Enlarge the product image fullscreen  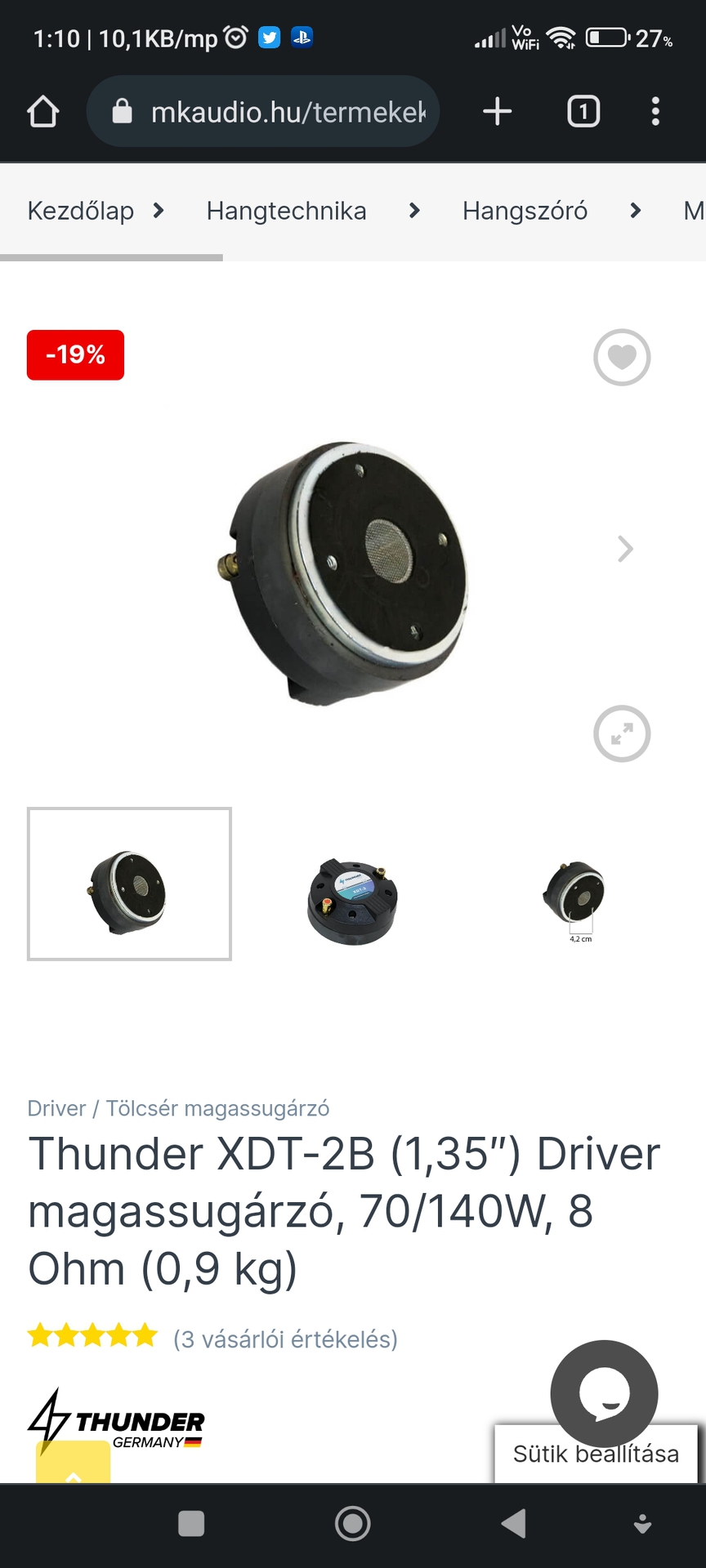[x=622, y=733]
